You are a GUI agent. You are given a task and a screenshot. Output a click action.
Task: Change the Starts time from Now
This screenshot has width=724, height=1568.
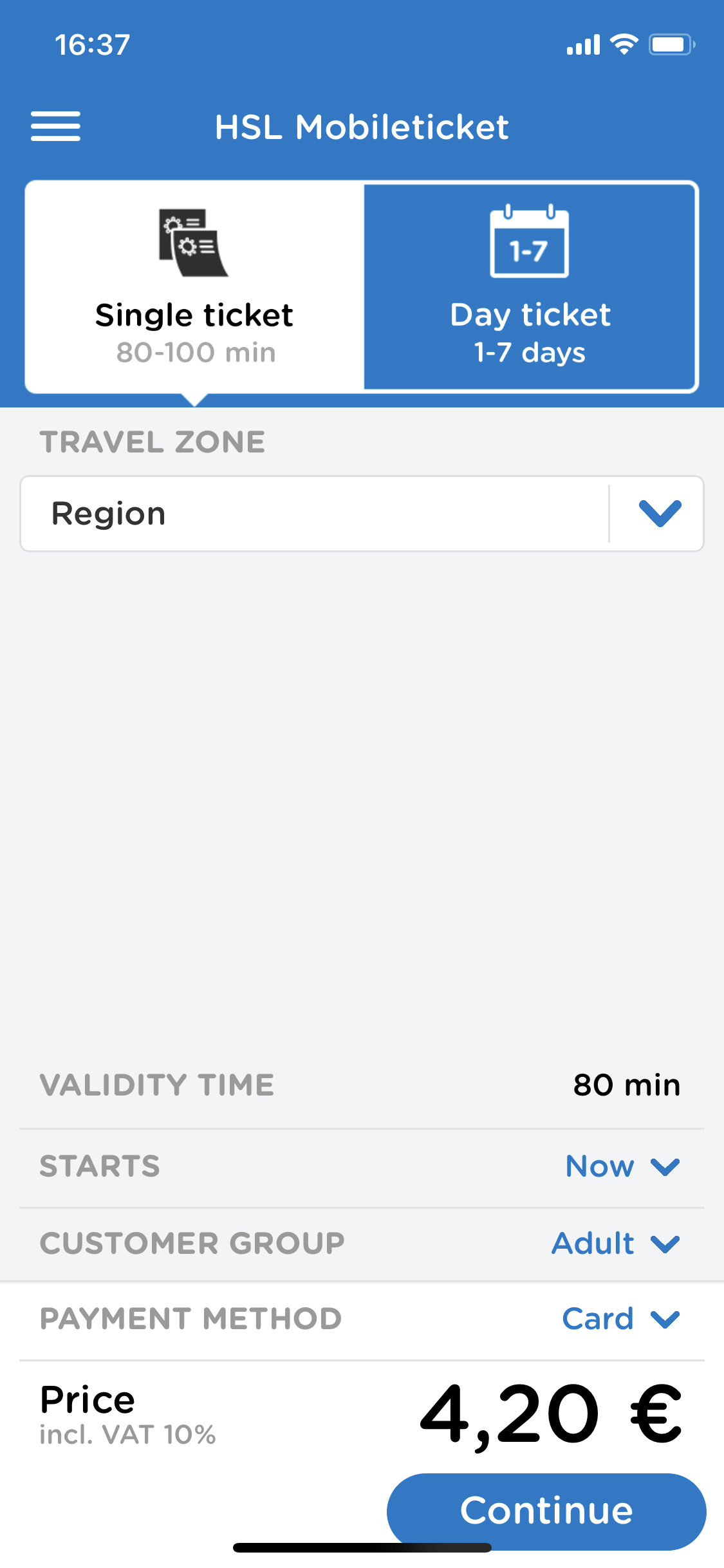coord(622,1166)
